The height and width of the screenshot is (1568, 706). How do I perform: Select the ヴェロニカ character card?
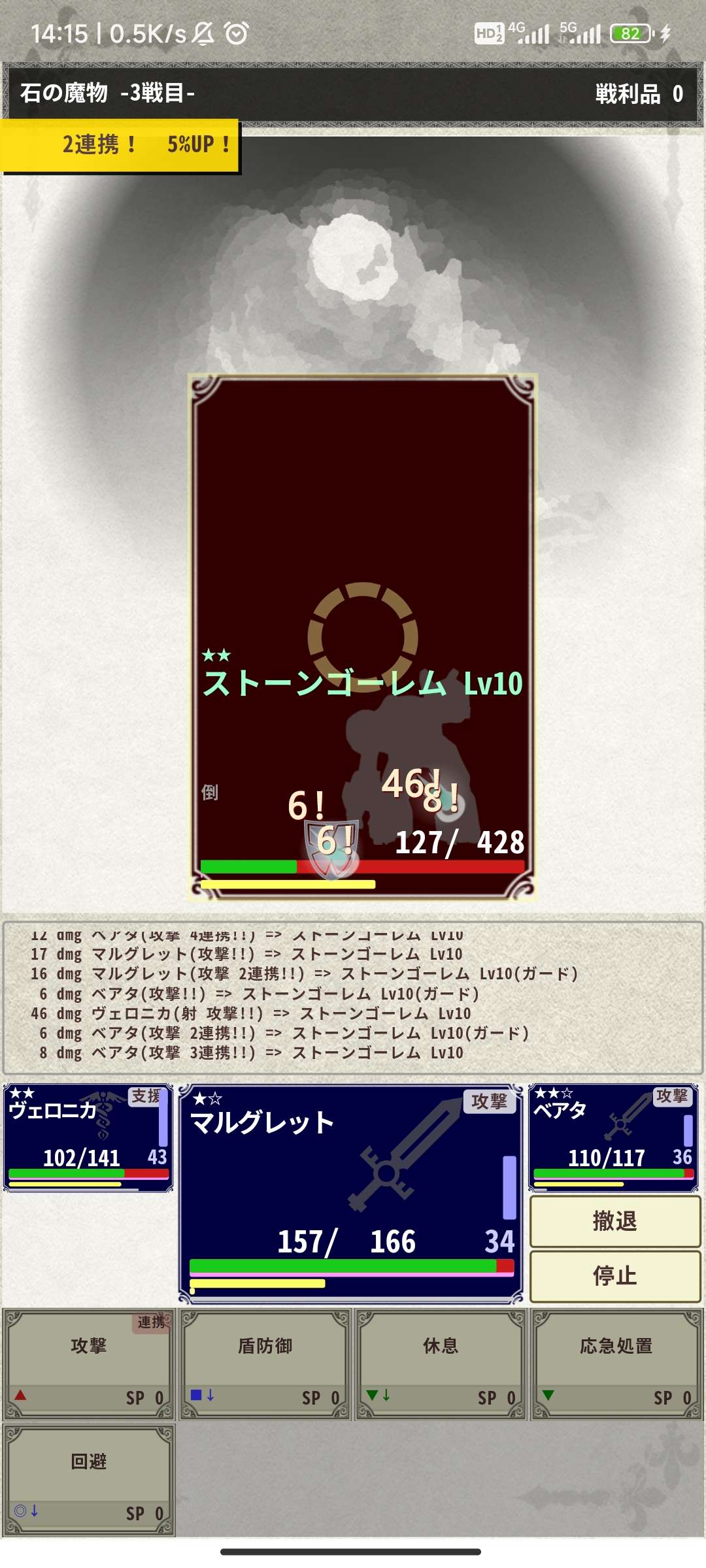coord(88,1137)
